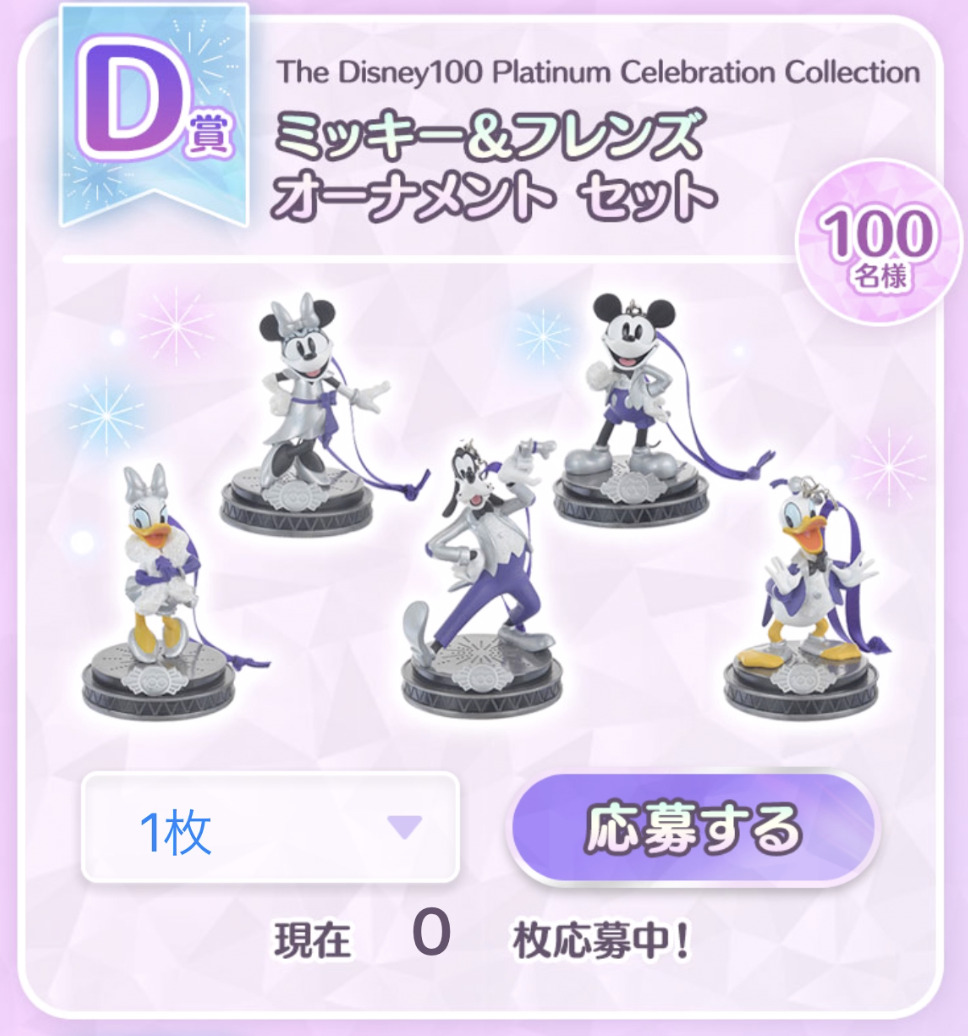Tap the 応募する apply button
This screenshot has height=1036, width=968.
692,827
